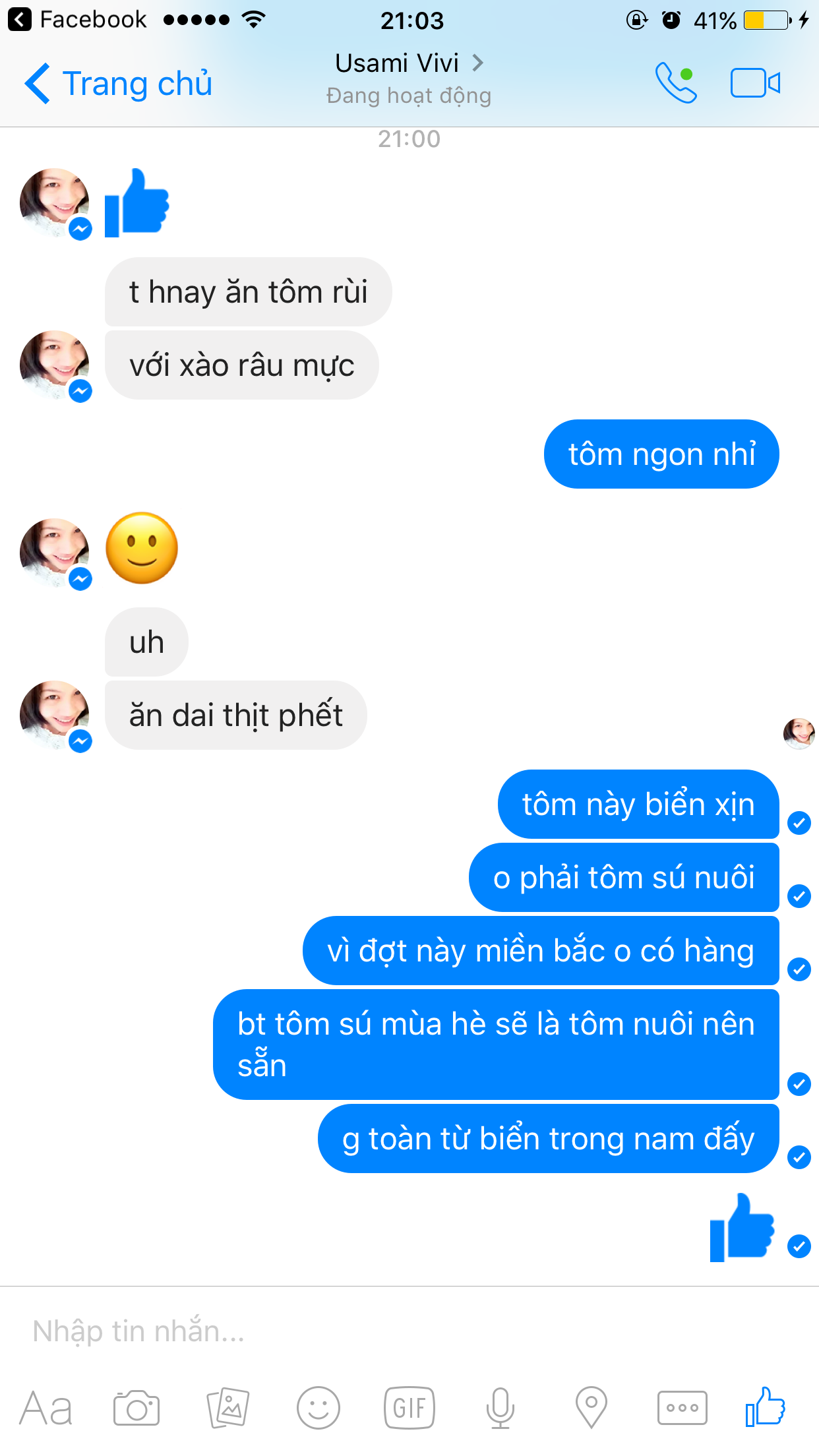Share a location with the pin icon
This screenshot has height=1456, width=819.
tap(591, 1409)
